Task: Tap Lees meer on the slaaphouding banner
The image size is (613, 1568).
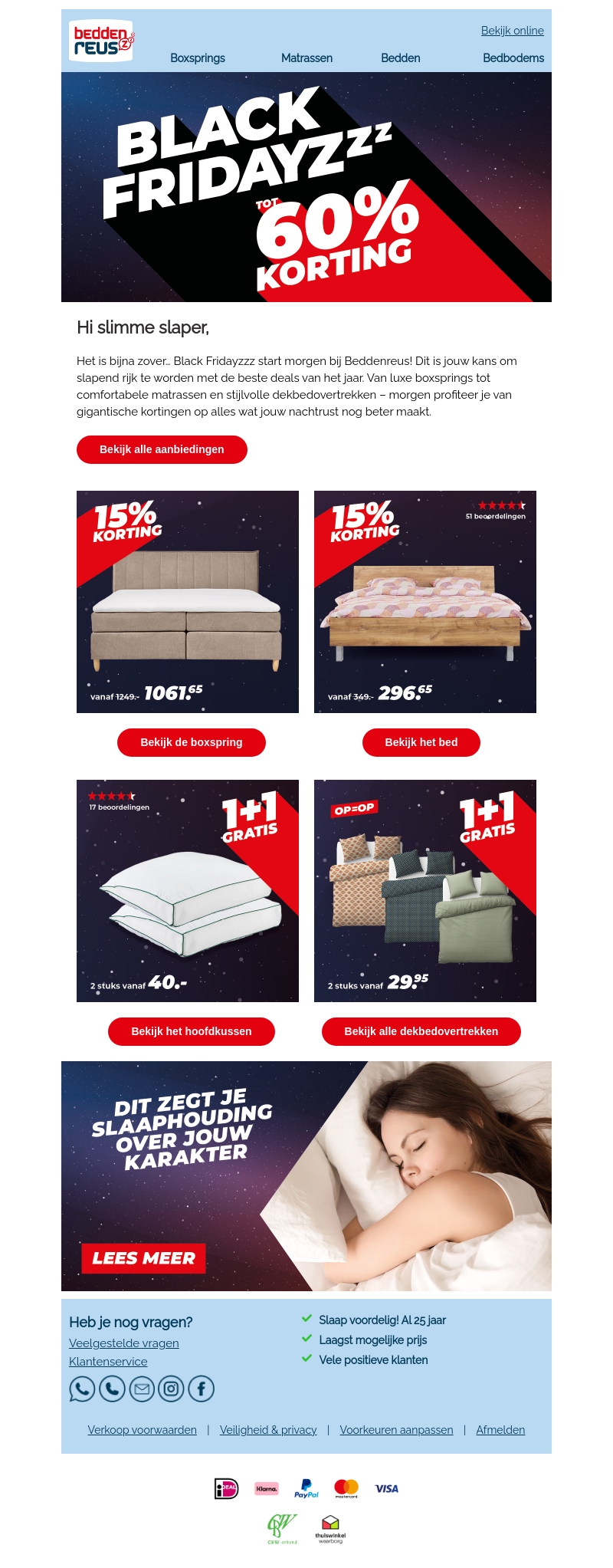Action: tap(143, 1258)
